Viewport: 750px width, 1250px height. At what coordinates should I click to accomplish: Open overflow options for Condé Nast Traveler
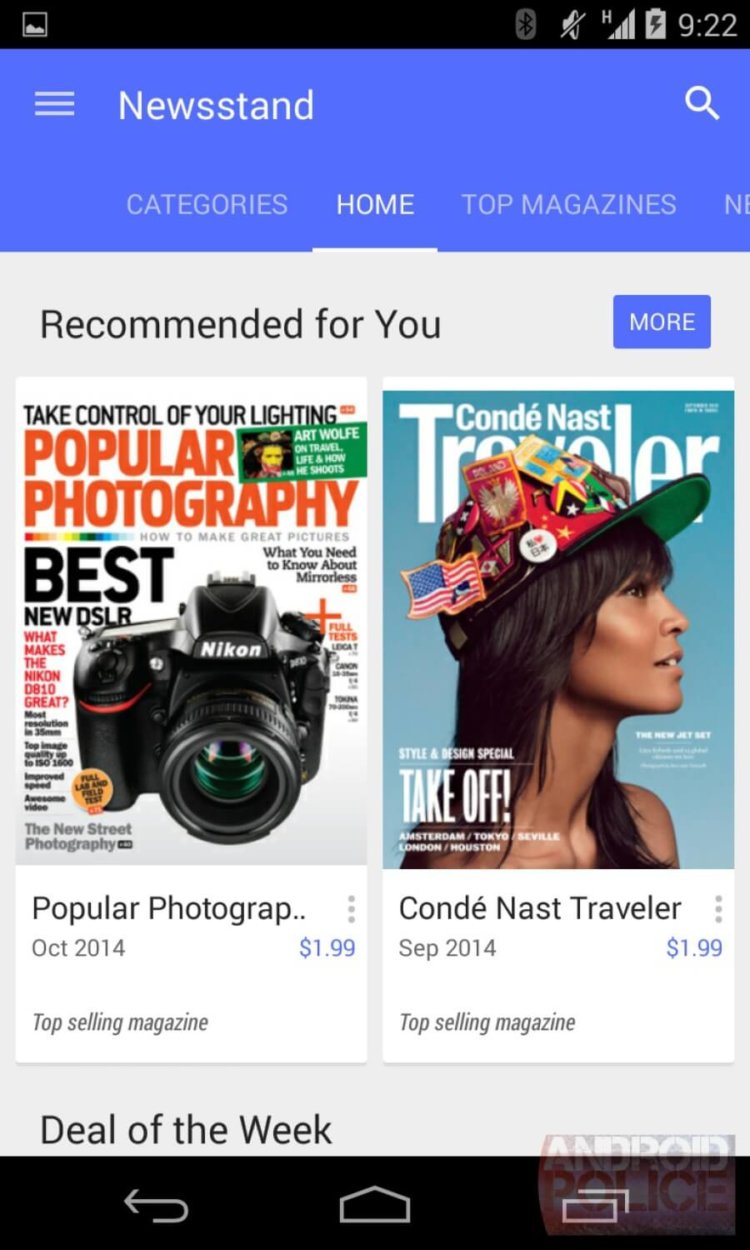click(718, 909)
